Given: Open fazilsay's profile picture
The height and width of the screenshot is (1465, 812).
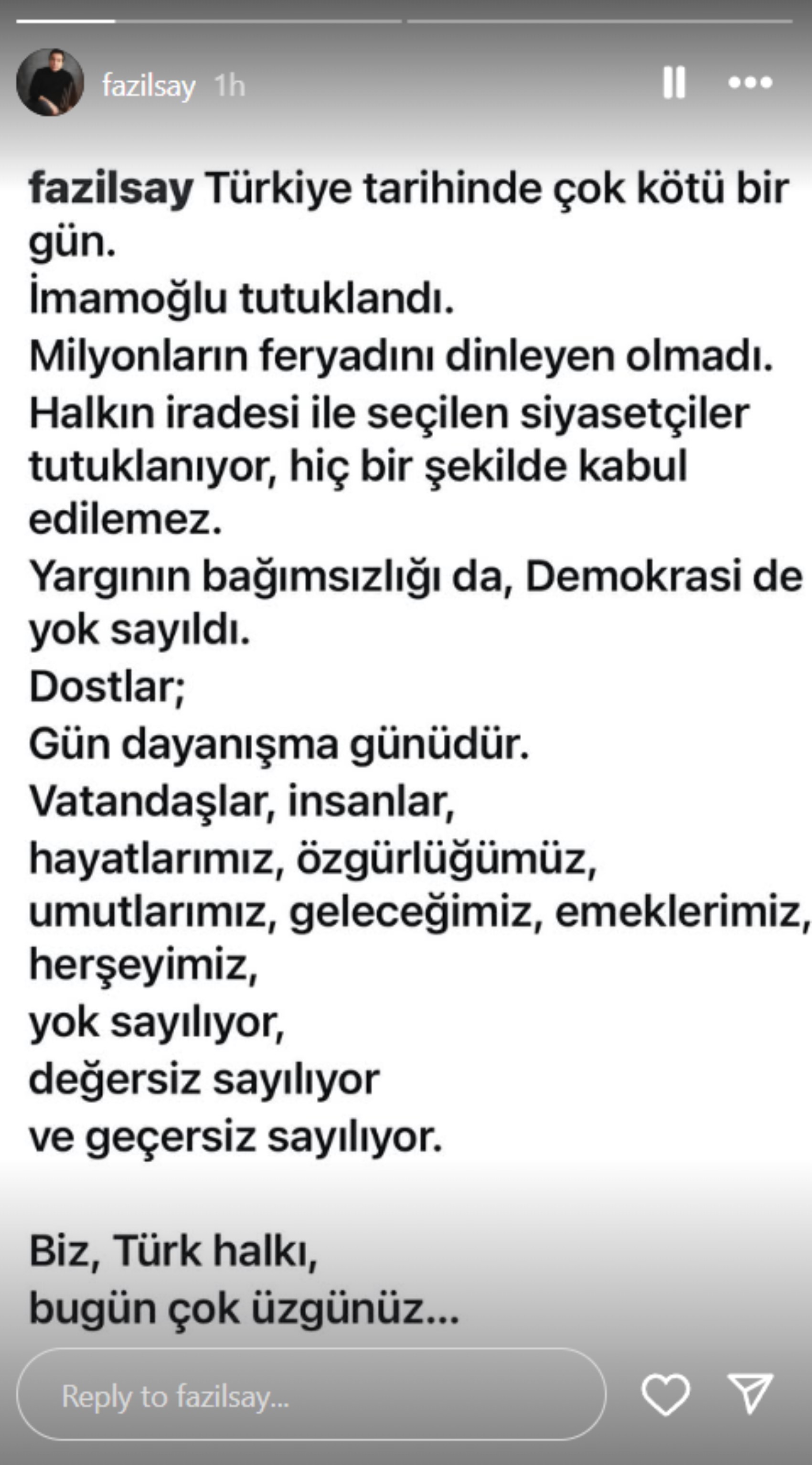Looking at the screenshot, I should (50, 83).
